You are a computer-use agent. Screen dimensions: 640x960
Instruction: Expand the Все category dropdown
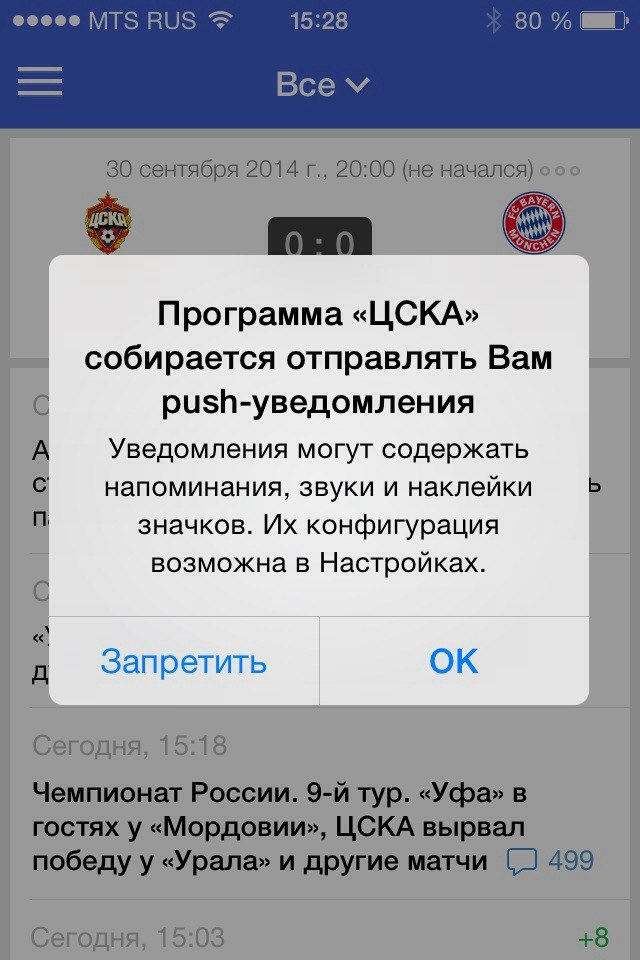[x=322, y=84]
